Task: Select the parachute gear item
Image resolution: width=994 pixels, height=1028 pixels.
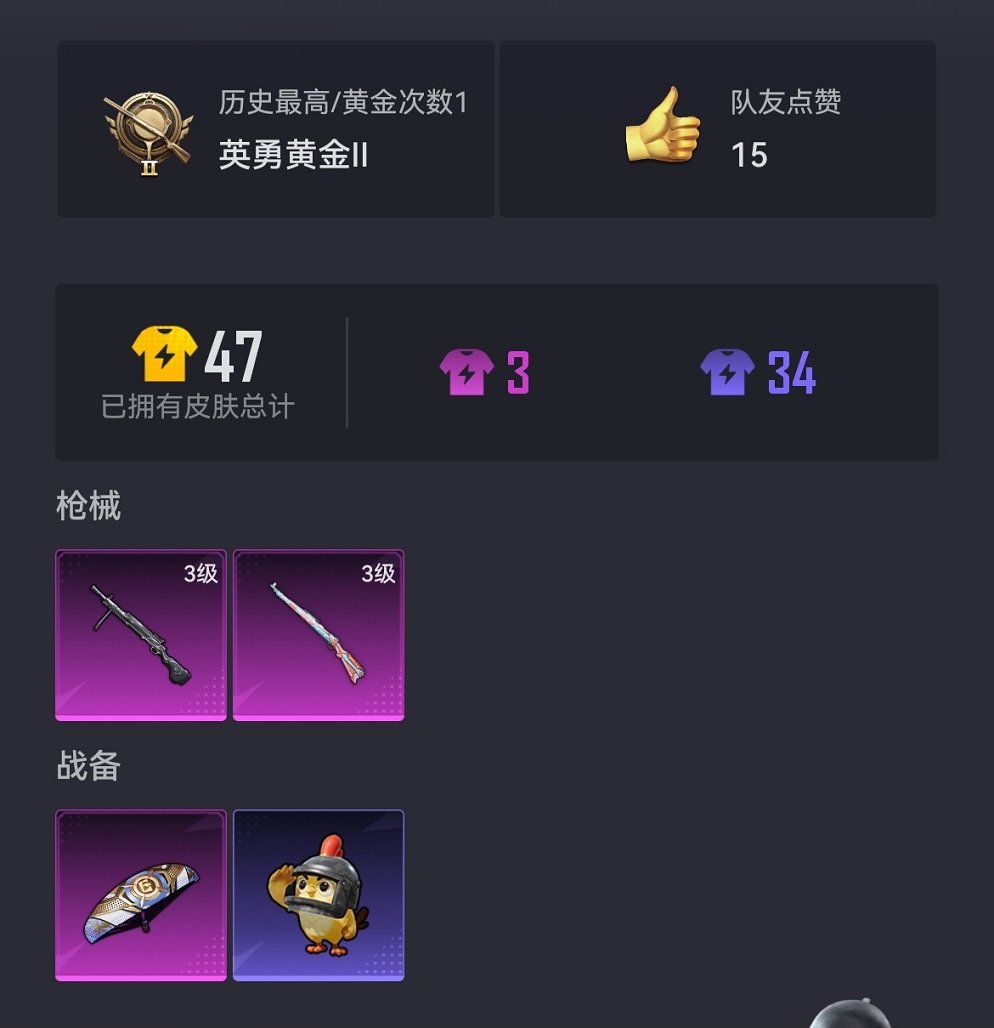Action: [x=140, y=895]
